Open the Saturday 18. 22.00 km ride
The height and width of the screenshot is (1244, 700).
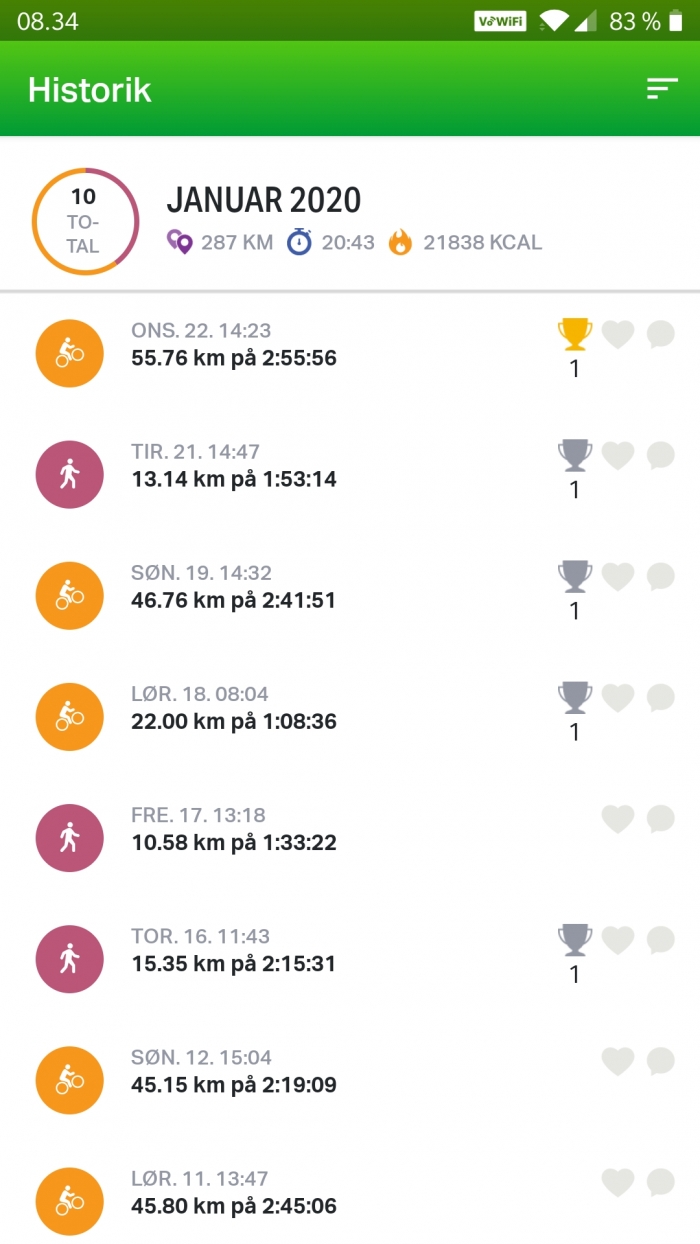click(350, 718)
